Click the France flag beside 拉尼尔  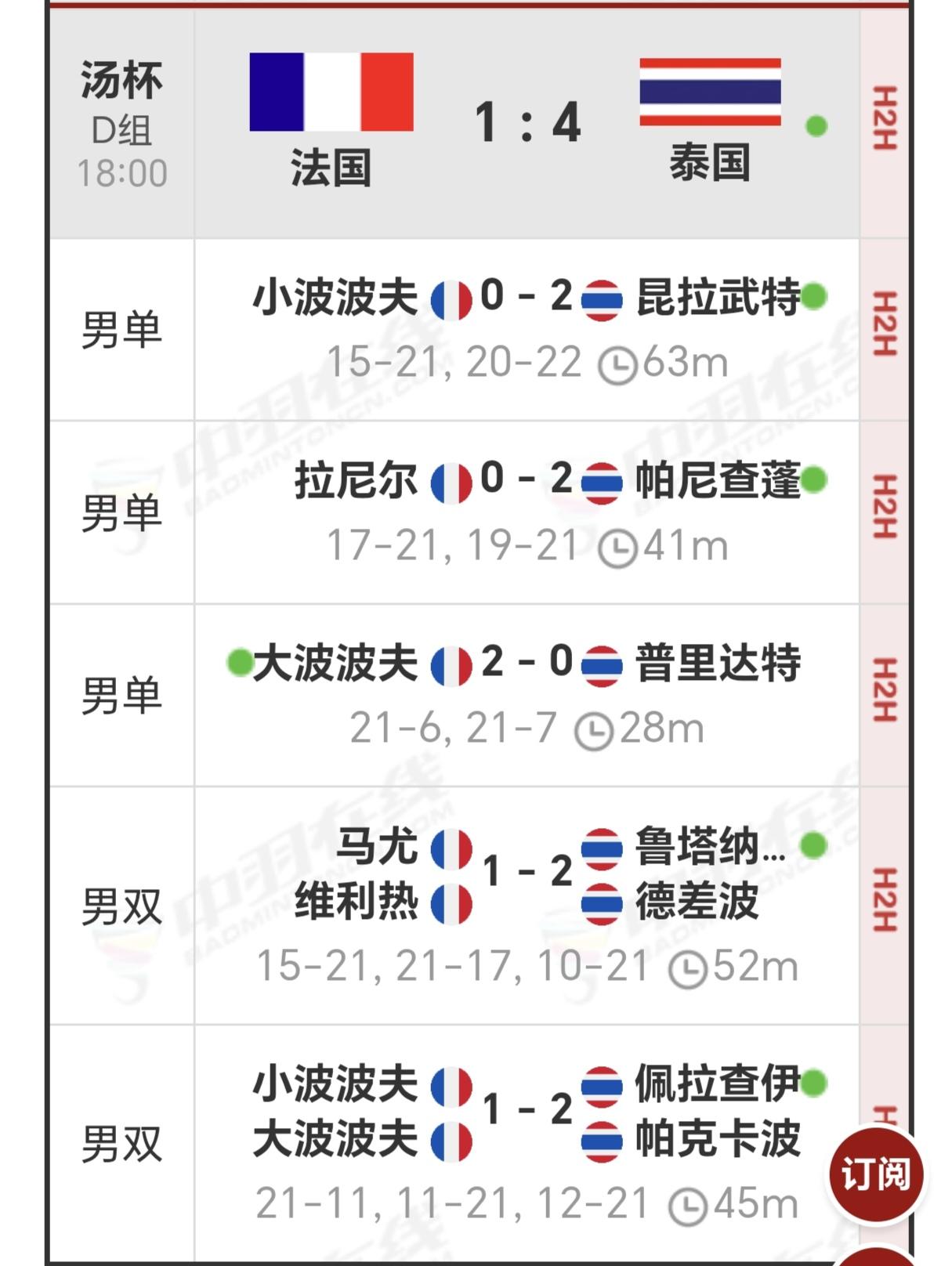451,481
